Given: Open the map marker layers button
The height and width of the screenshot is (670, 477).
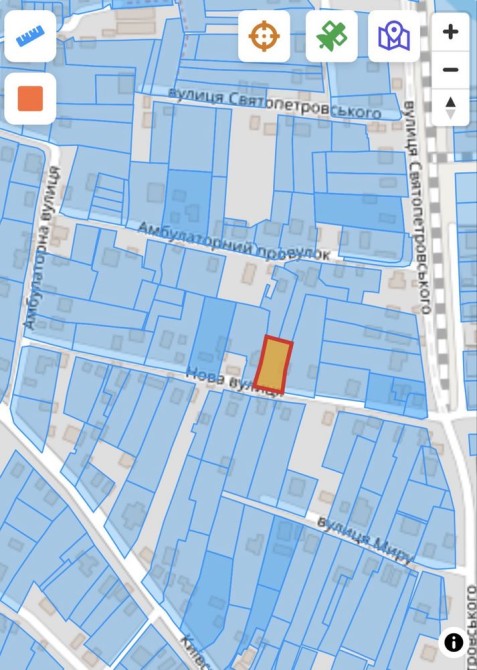Looking at the screenshot, I should point(394,36).
